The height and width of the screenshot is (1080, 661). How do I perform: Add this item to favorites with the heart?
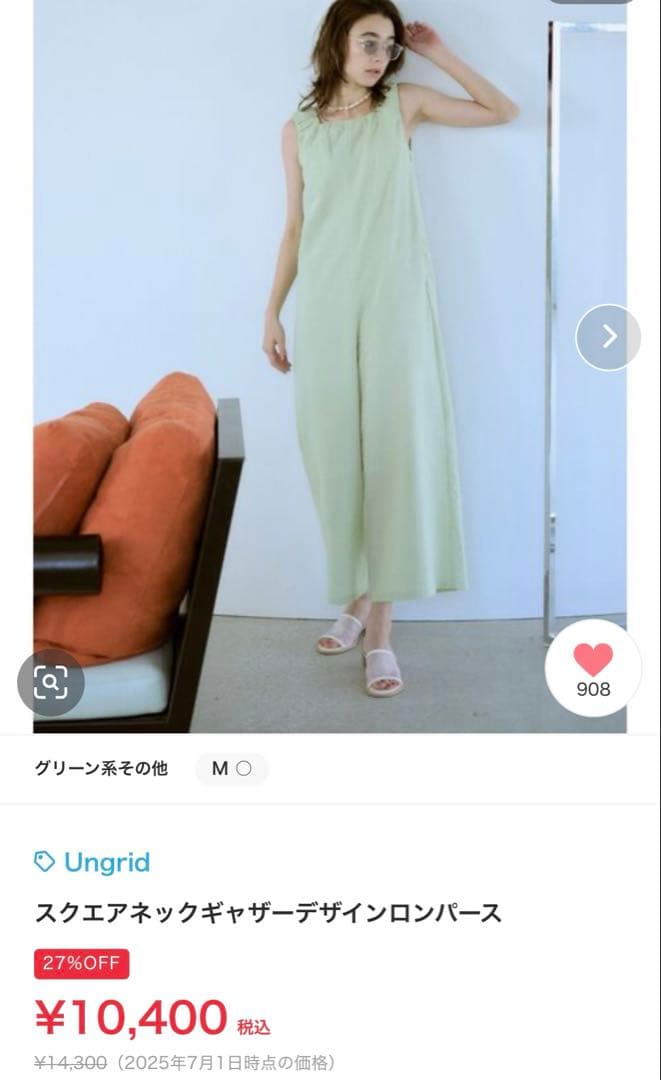pos(593,668)
